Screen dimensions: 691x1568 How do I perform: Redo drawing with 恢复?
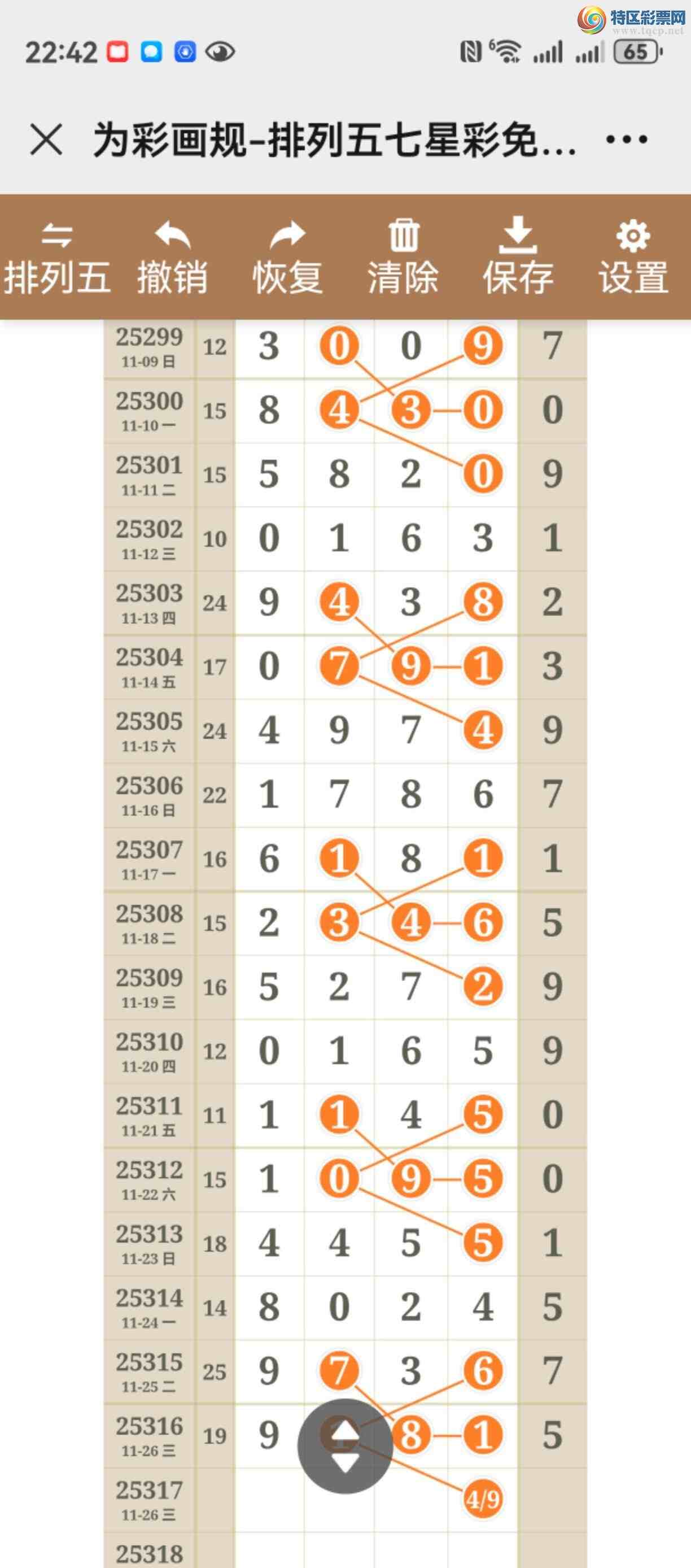[x=288, y=258]
